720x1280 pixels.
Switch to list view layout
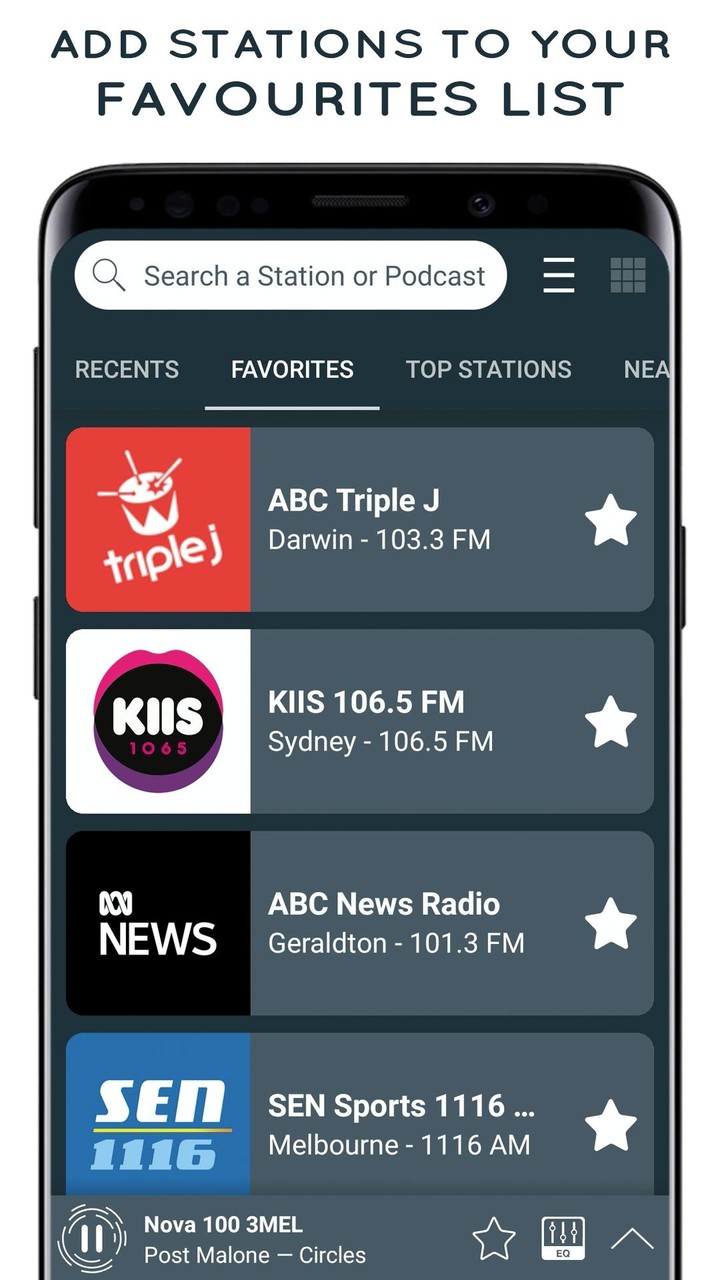point(558,276)
